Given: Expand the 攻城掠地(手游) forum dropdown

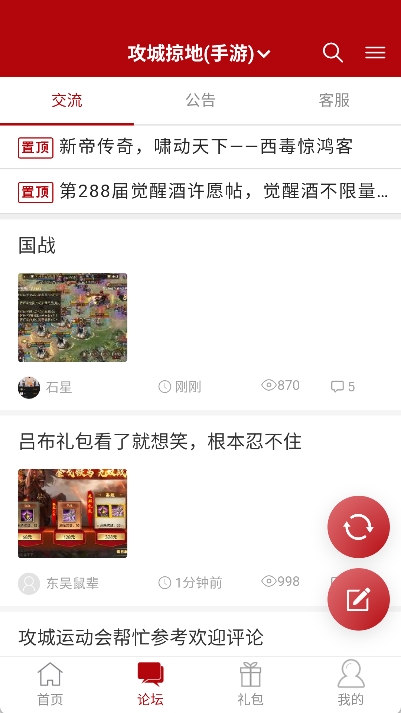Looking at the screenshot, I should pos(199,54).
